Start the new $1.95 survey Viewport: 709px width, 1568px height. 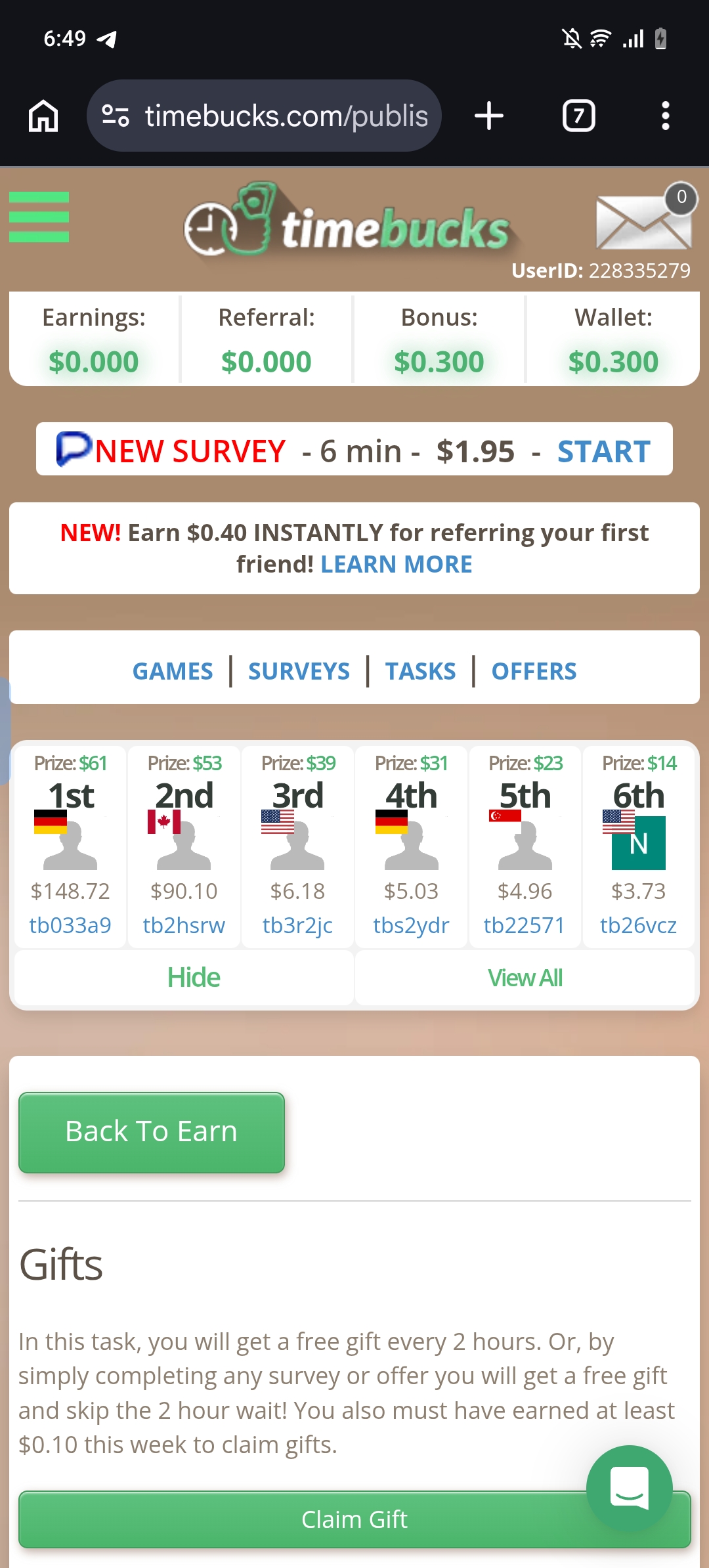pyautogui.click(x=603, y=452)
